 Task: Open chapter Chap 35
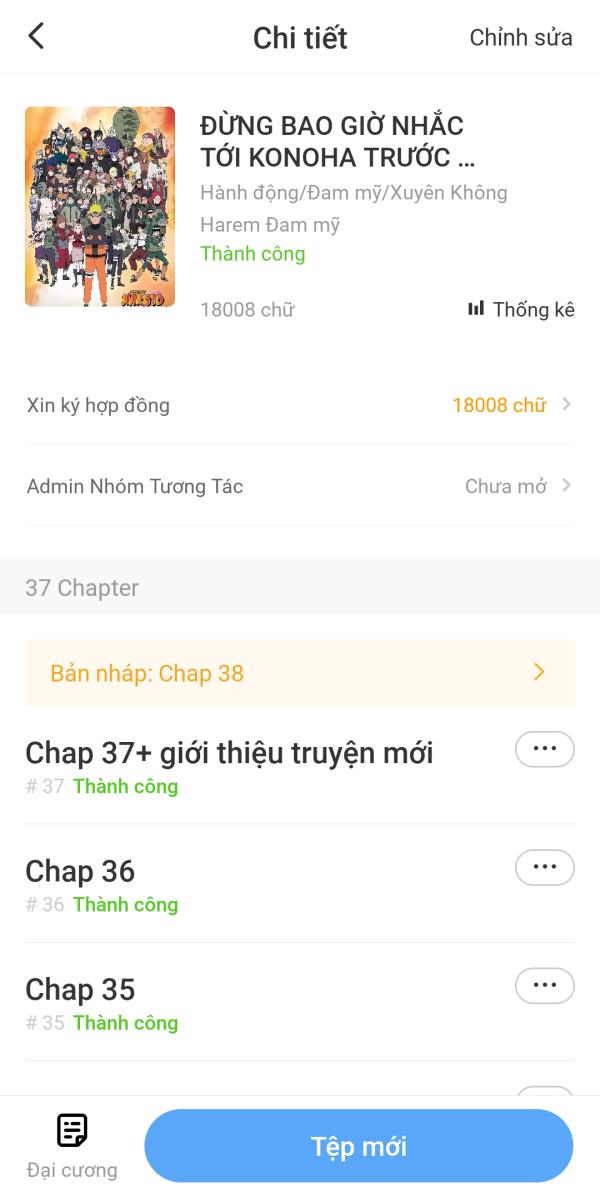pyautogui.click(x=80, y=989)
